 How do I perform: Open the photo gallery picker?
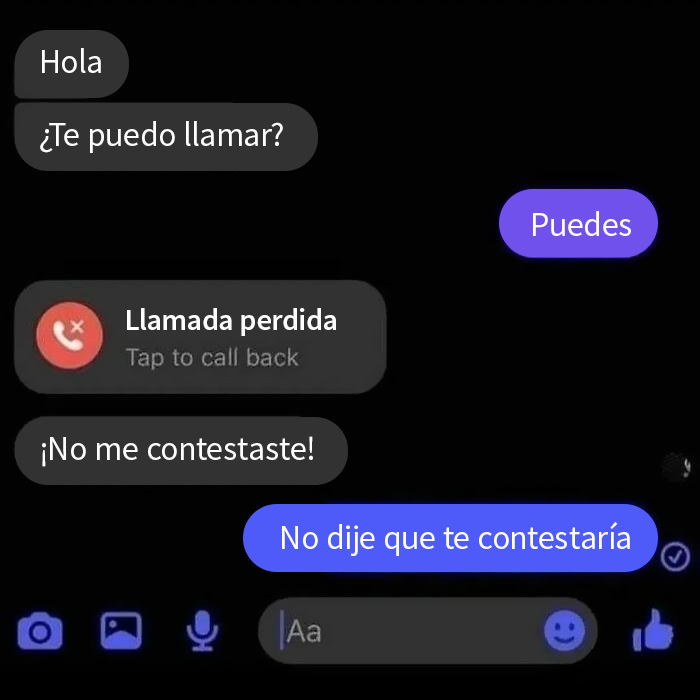(x=121, y=631)
